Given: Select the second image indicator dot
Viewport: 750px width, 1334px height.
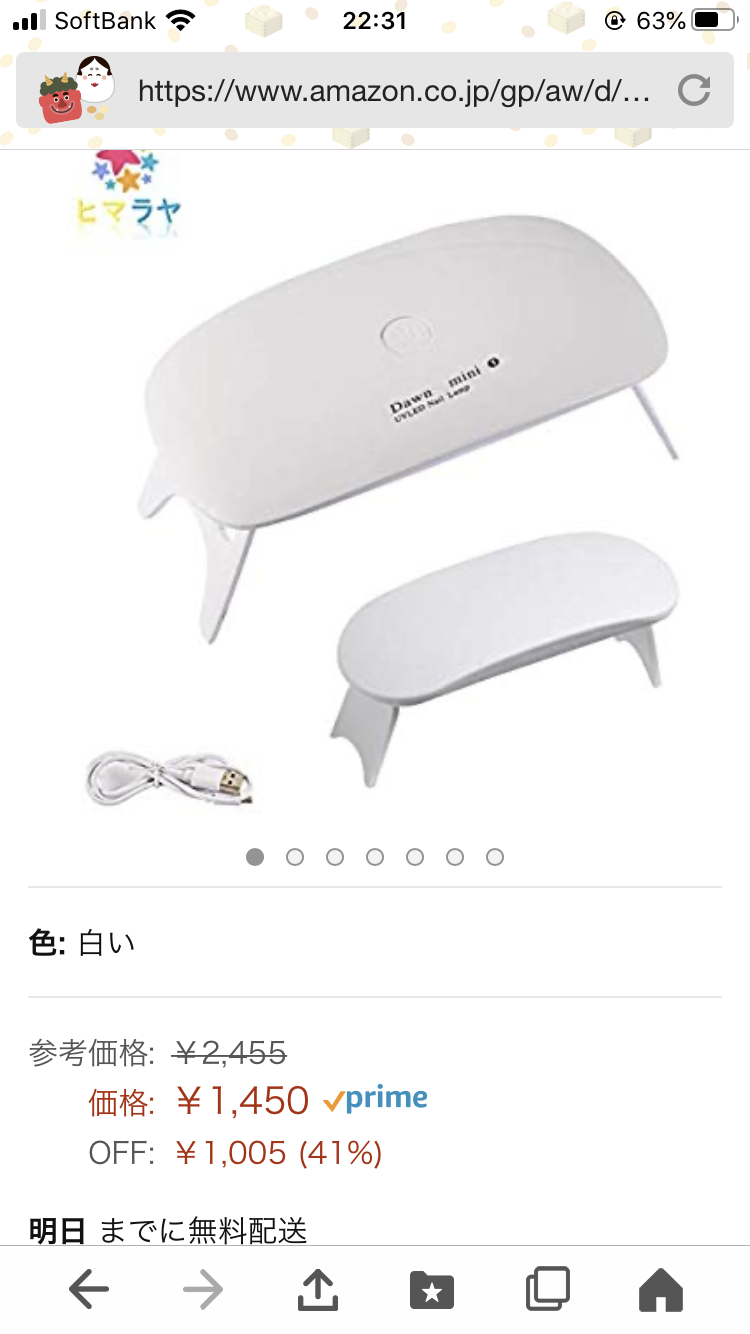Looking at the screenshot, I should (x=295, y=857).
